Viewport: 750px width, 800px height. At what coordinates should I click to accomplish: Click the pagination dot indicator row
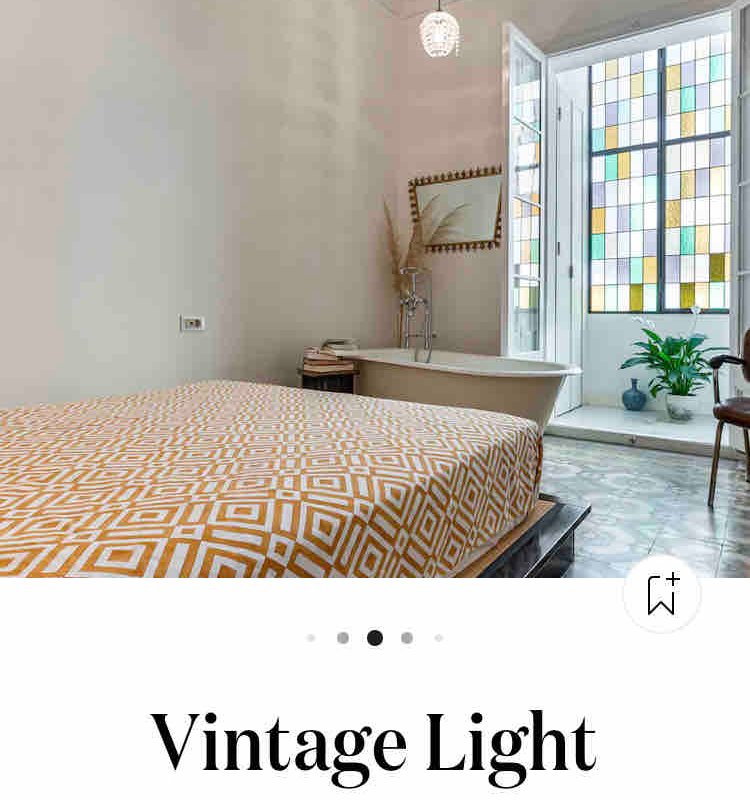[x=375, y=637]
